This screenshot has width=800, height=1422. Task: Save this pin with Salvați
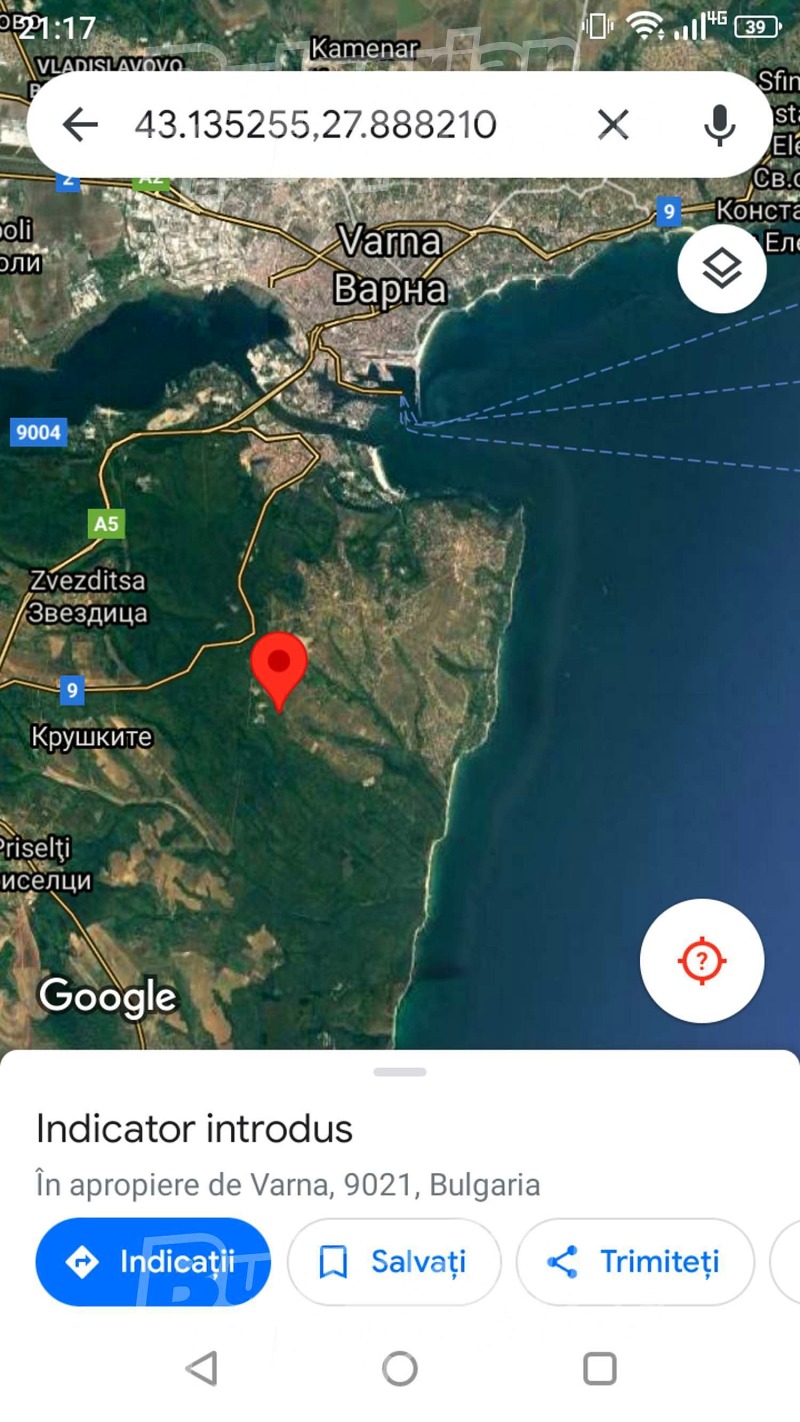393,1262
